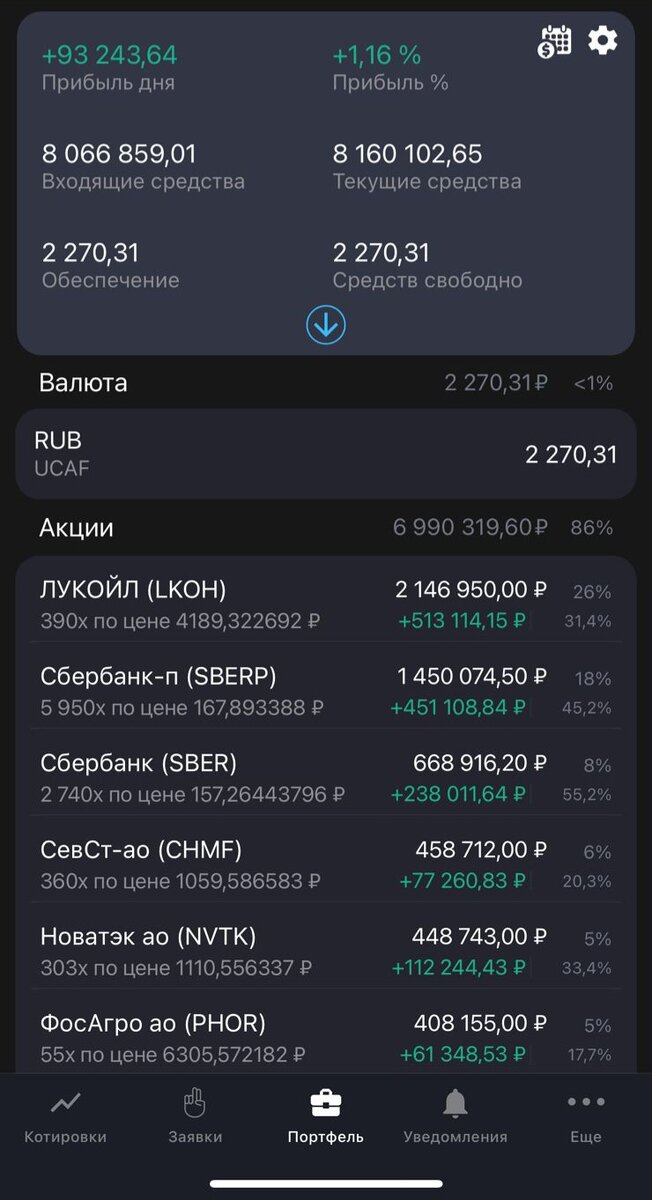The width and height of the screenshot is (652, 1200).
Task: Open the ЛУКОЙЛ (LKOH) position
Action: [x=326, y=604]
